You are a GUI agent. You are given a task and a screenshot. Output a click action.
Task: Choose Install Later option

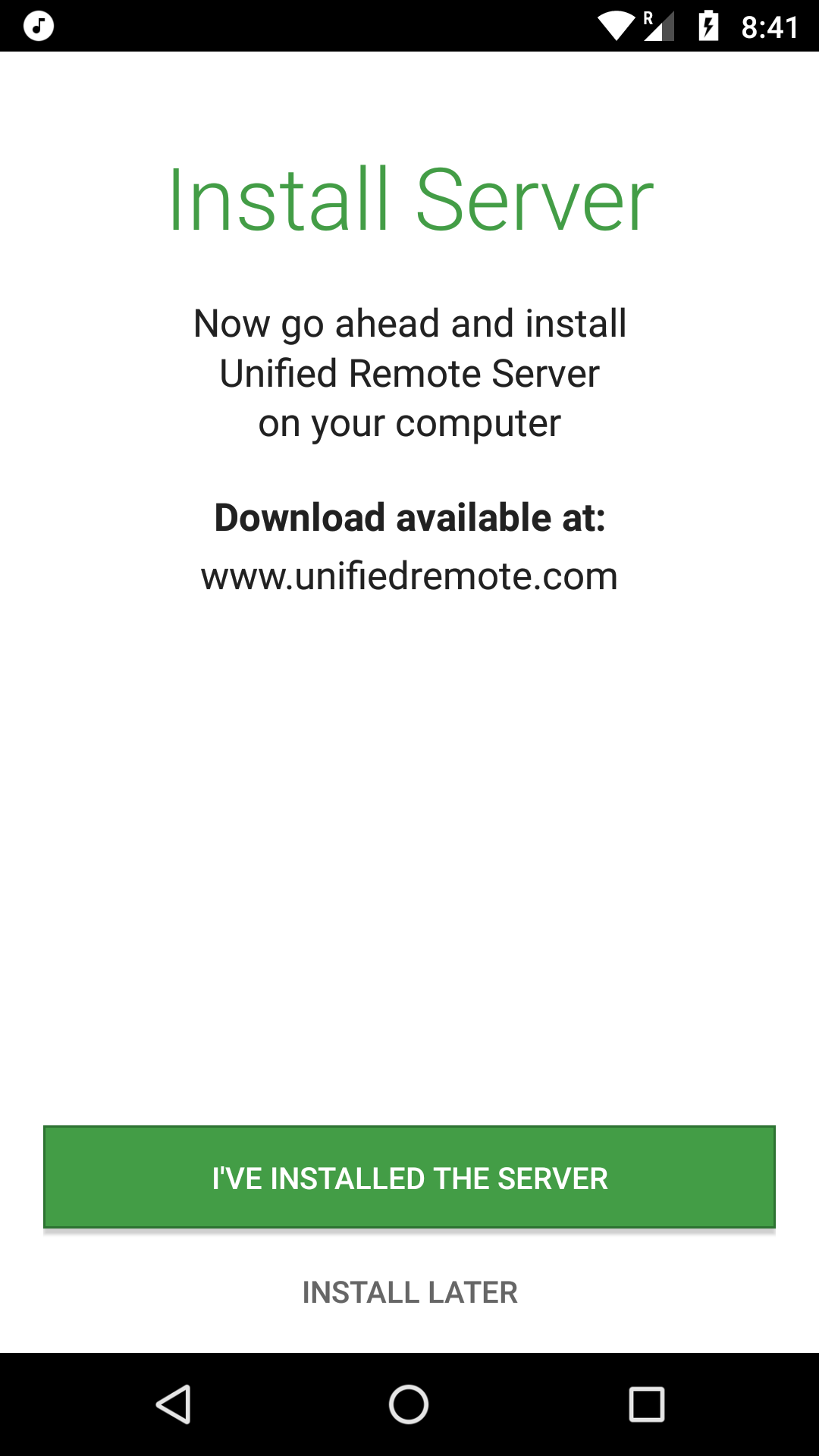click(409, 1292)
